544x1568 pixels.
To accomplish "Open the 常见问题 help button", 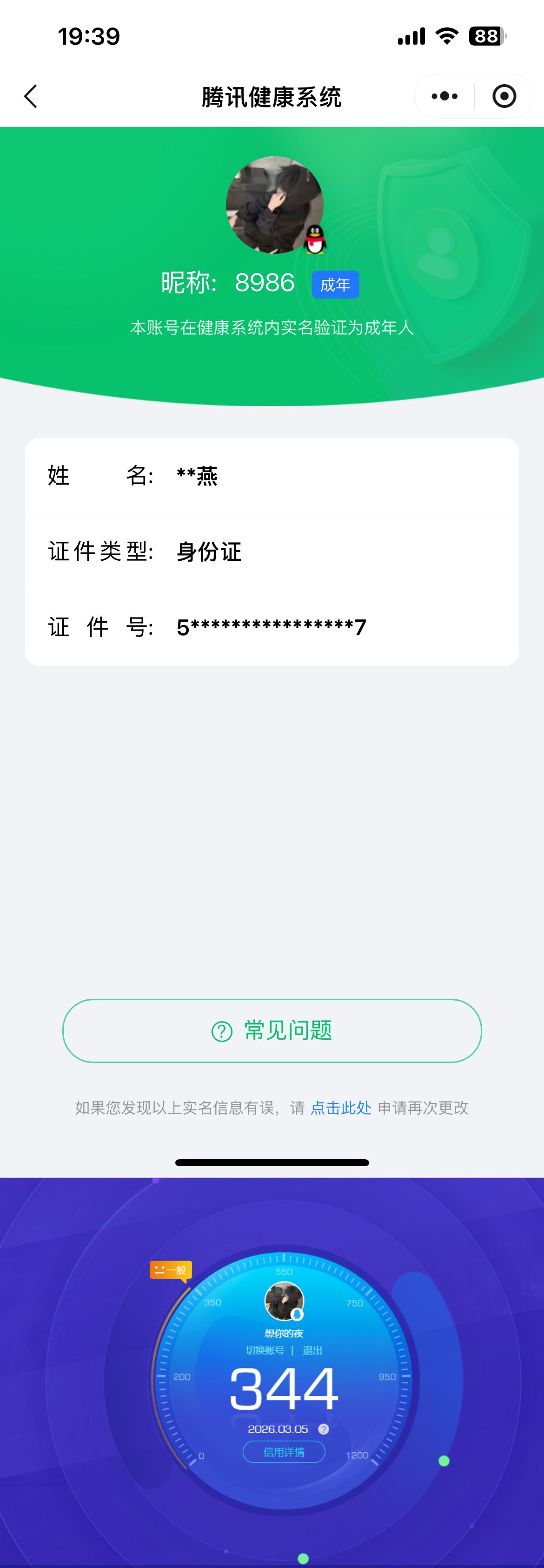I will [x=272, y=1030].
